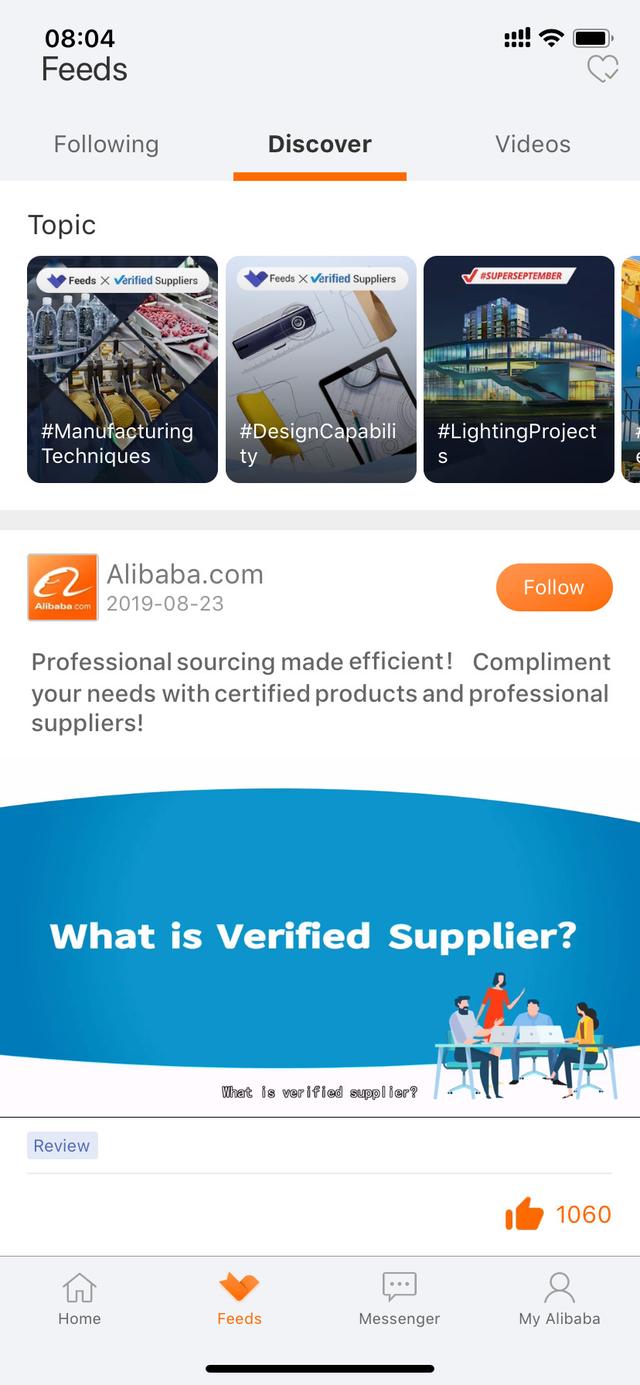This screenshot has width=640, height=1385.
Task: Open the Messenger tab
Action: [x=399, y=1300]
